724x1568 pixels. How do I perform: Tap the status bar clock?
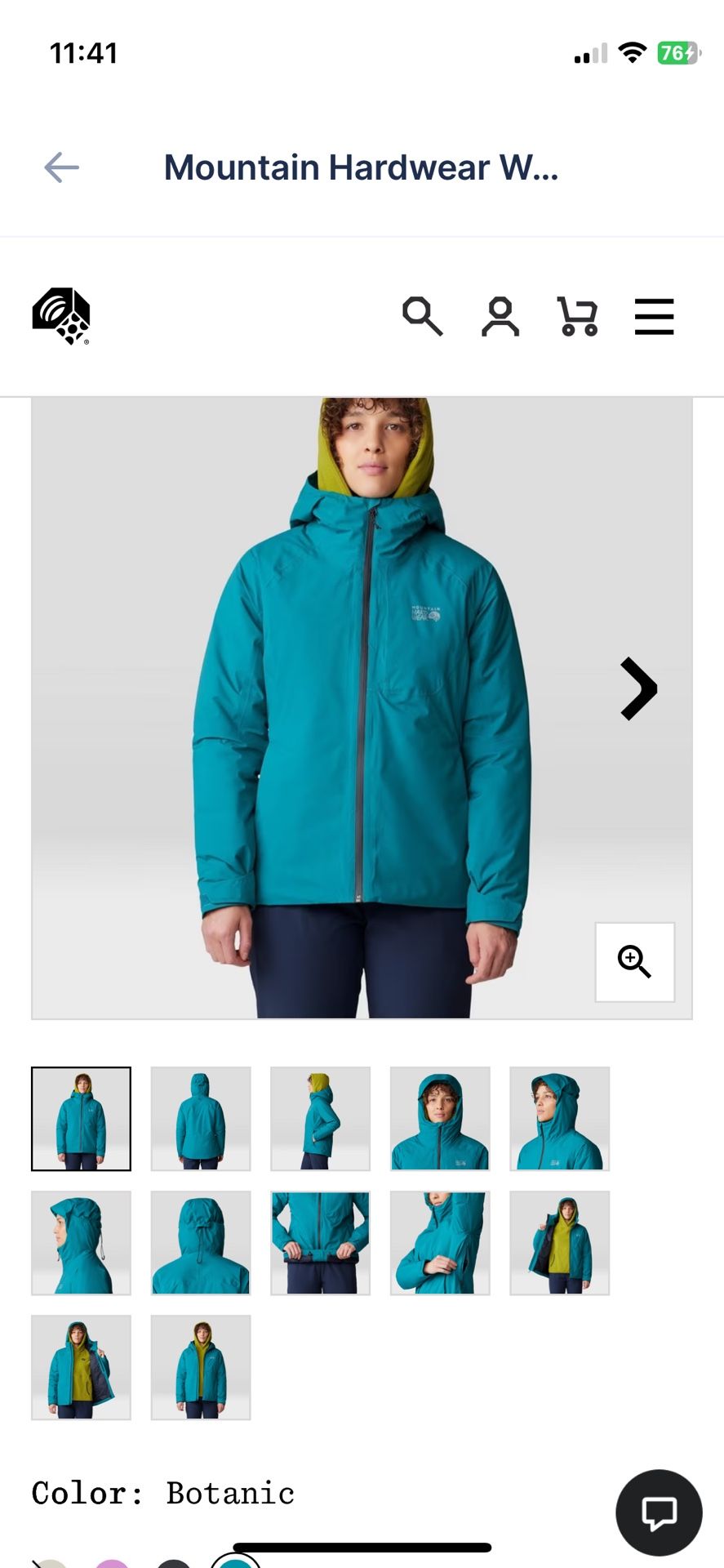[84, 53]
